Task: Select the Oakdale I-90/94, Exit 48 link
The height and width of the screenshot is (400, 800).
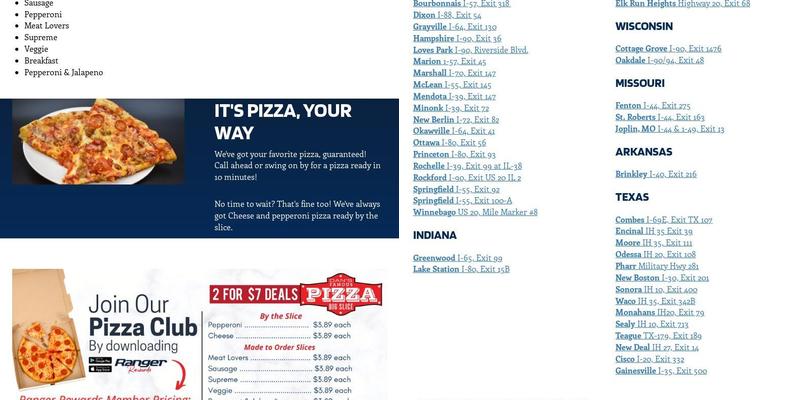Action: click(659, 60)
